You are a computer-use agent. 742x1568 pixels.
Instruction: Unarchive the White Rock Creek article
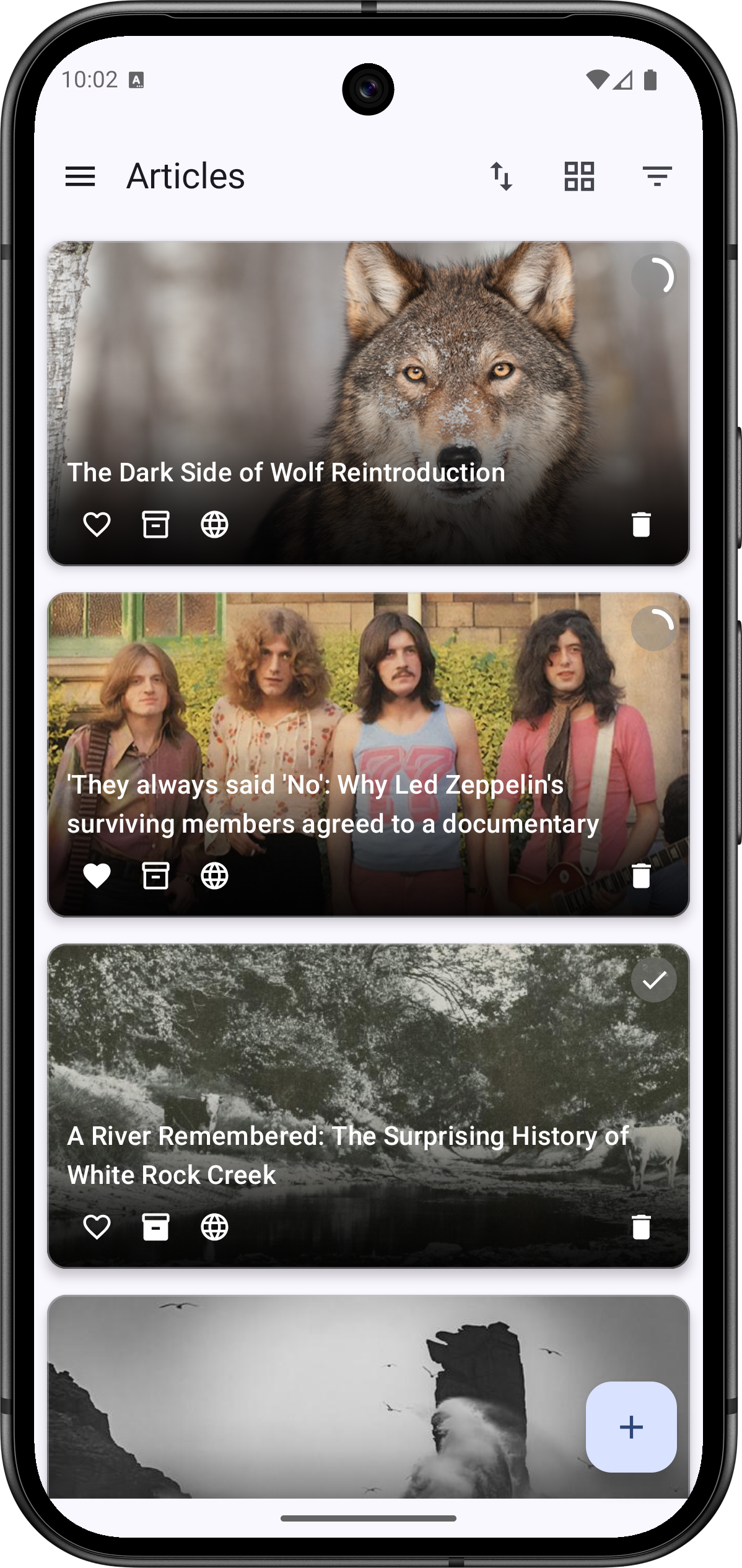coord(155,1227)
